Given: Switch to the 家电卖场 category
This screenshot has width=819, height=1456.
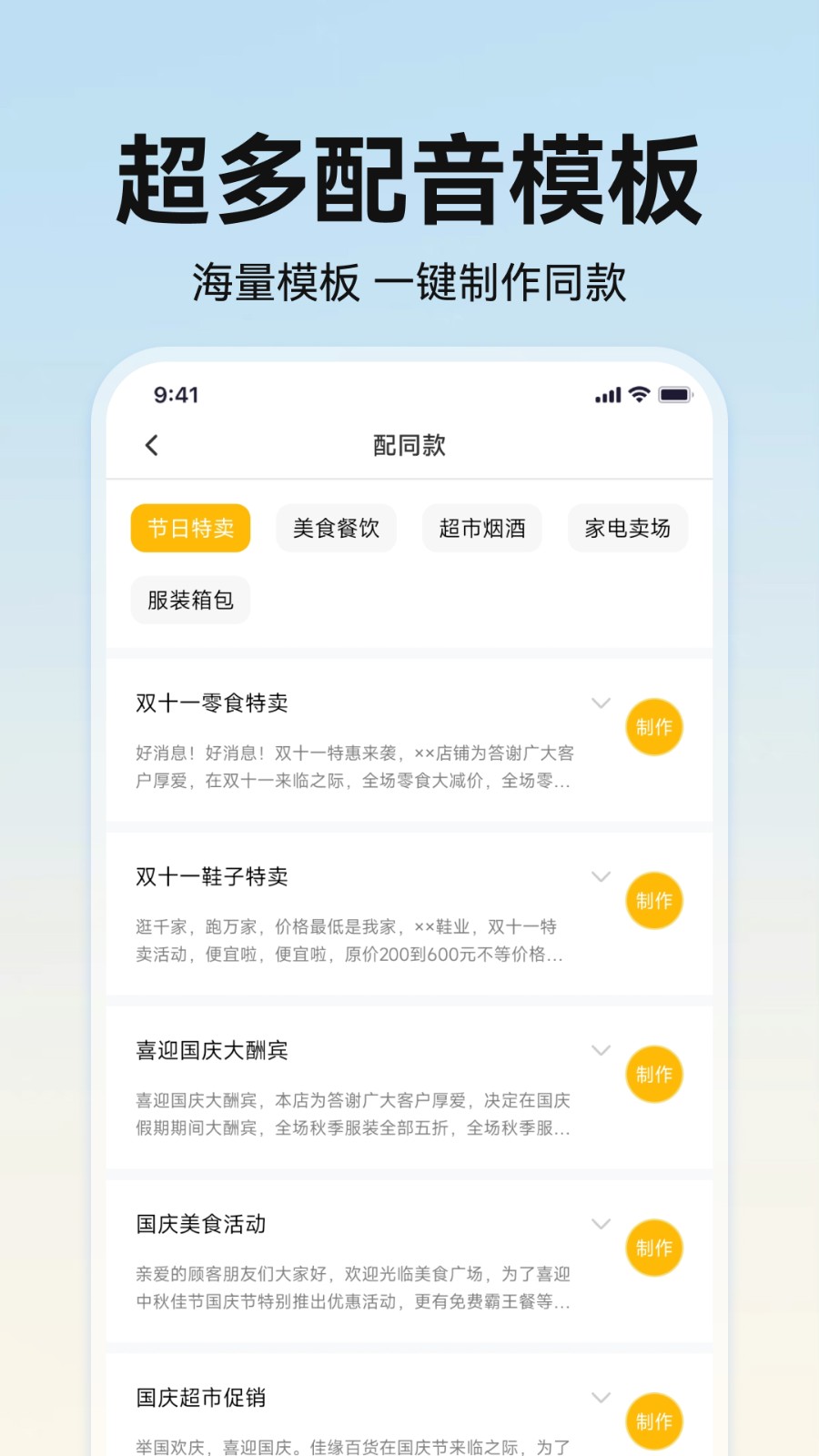Looking at the screenshot, I should [x=628, y=528].
